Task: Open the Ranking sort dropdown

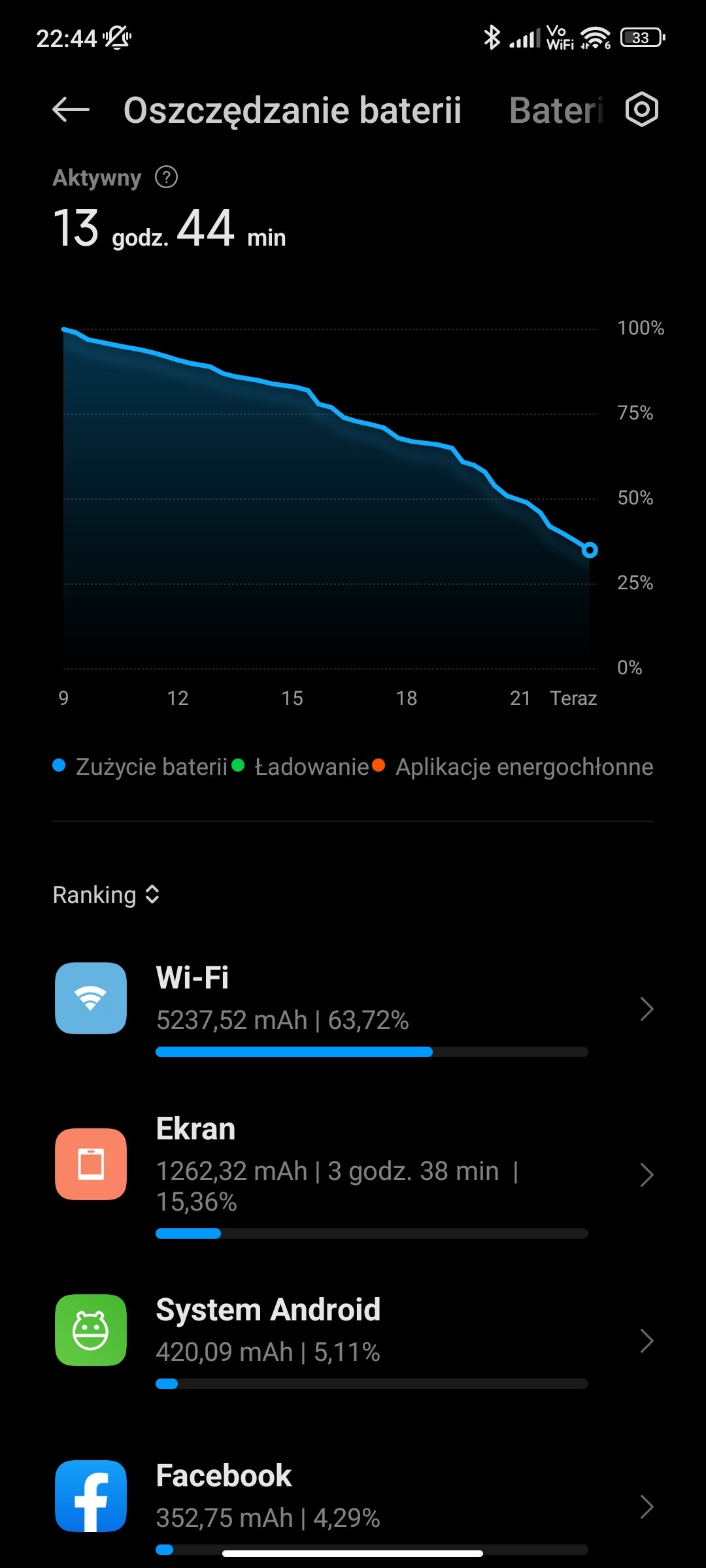Action: 106,894
